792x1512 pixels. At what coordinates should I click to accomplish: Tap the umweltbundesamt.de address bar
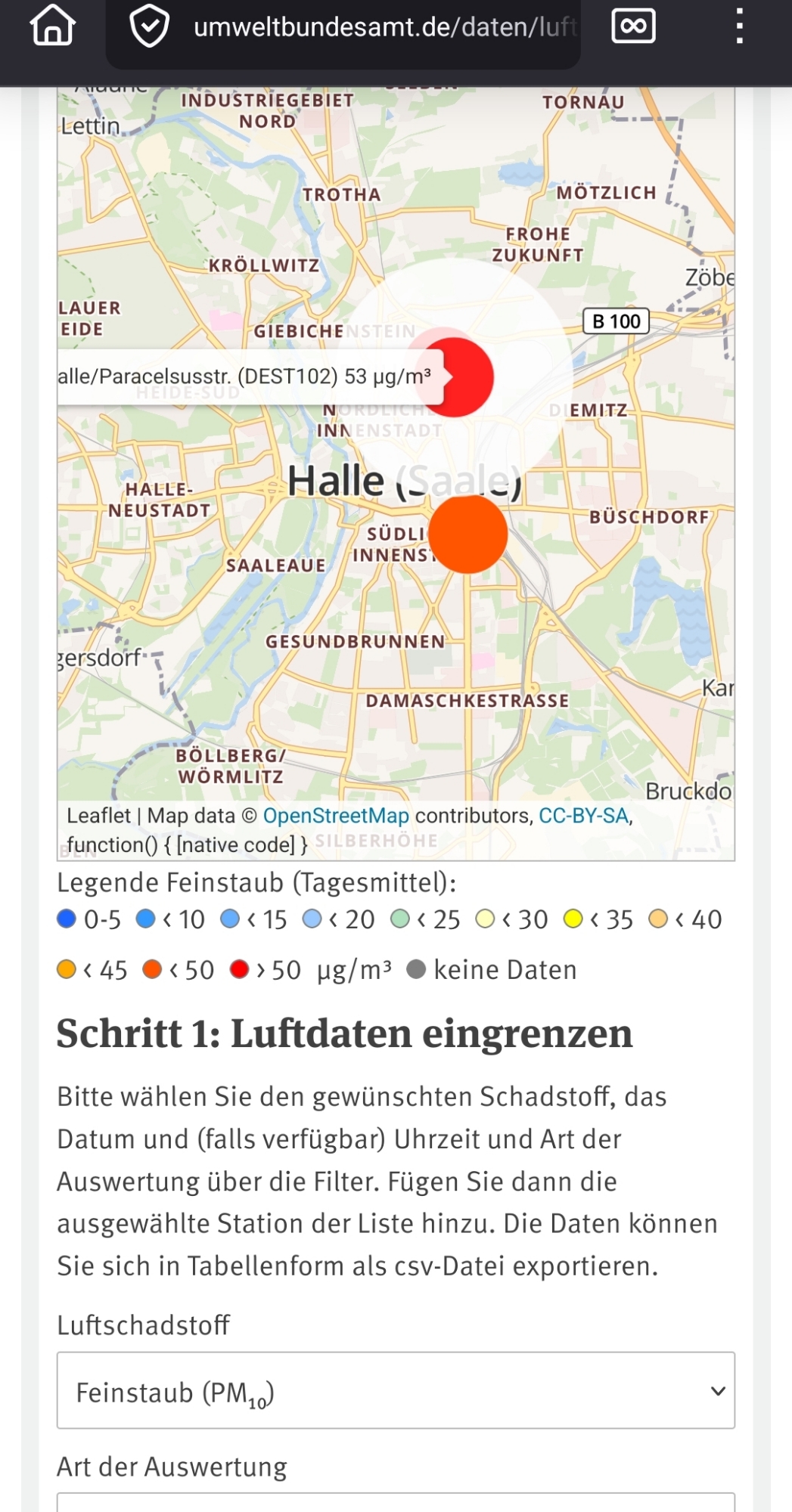[x=384, y=28]
